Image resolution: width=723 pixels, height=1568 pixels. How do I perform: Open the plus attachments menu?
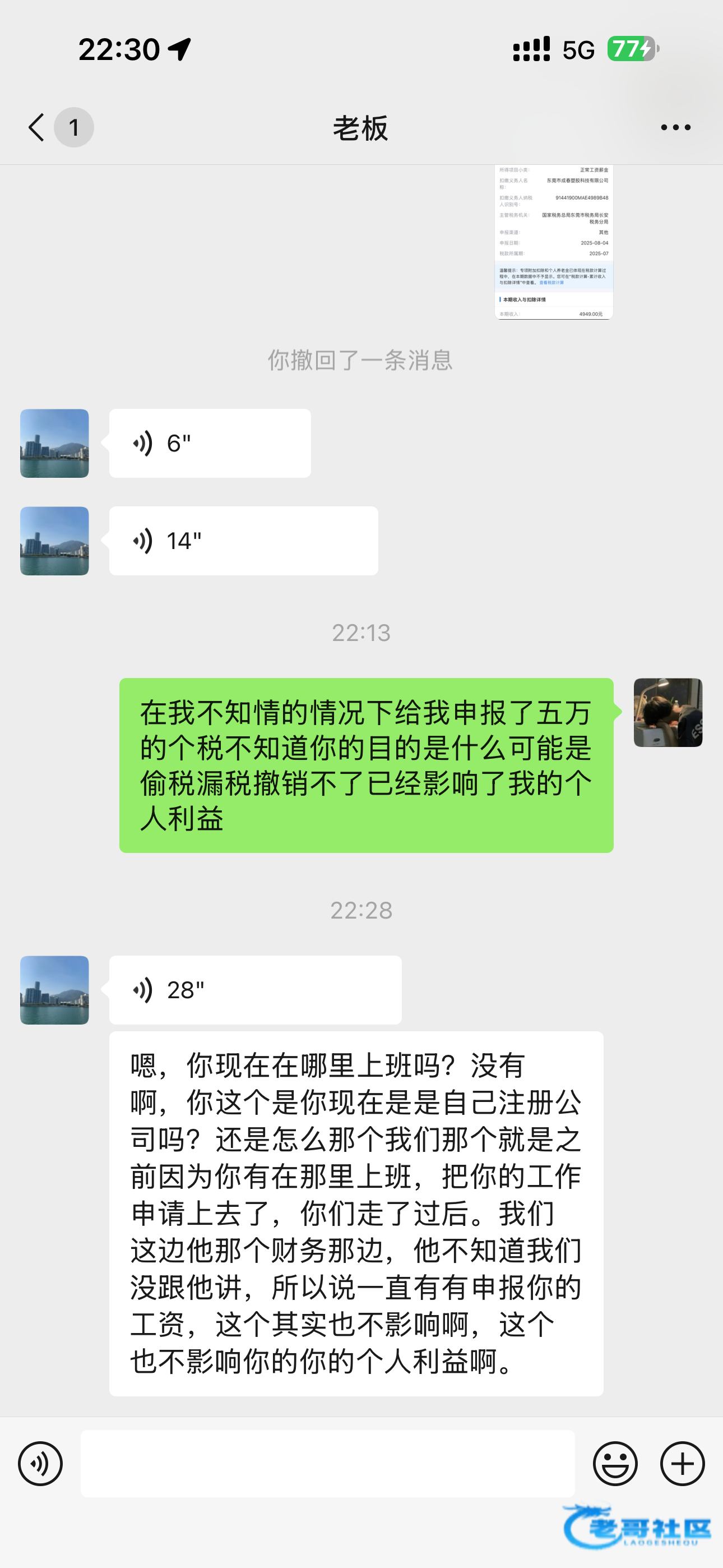[x=682, y=1463]
